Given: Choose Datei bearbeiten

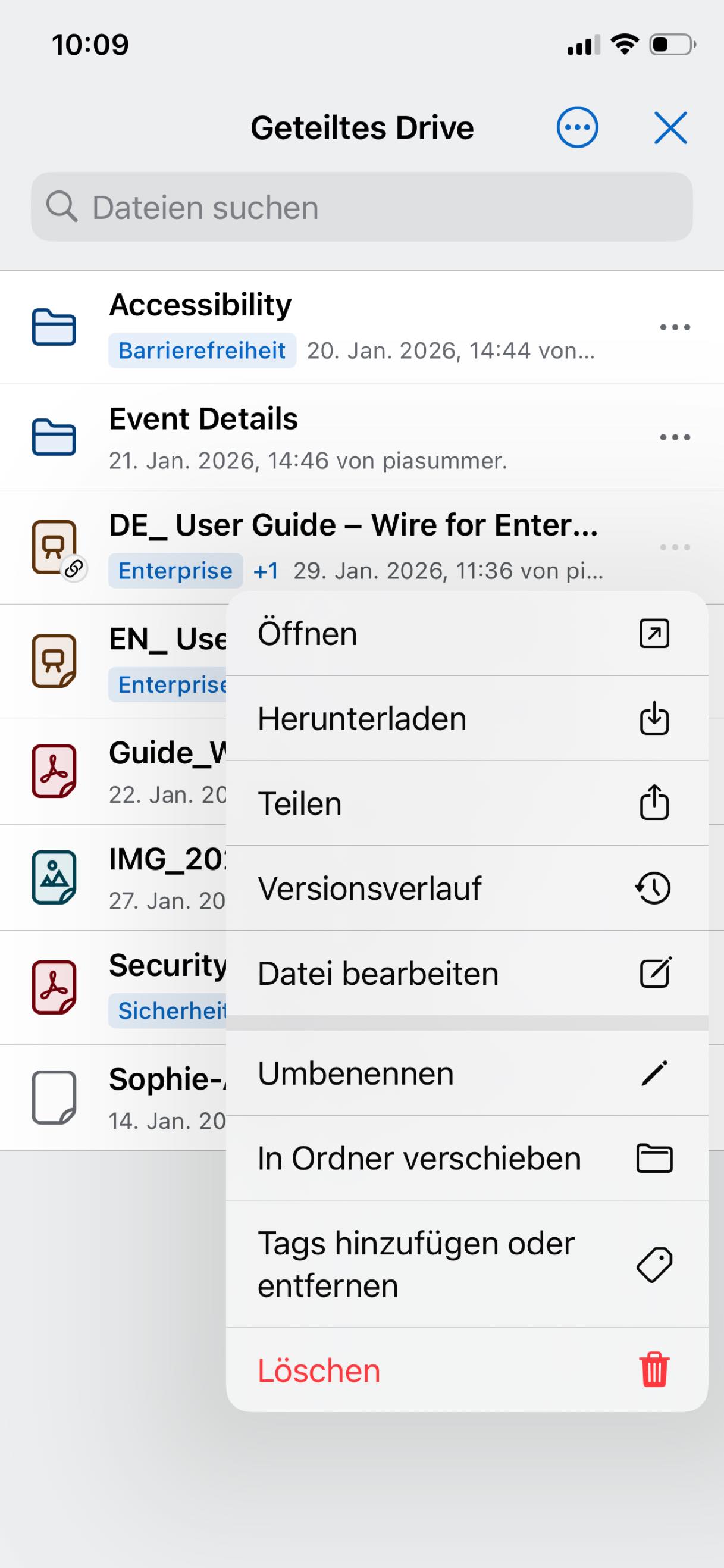Looking at the screenshot, I should click(466, 973).
